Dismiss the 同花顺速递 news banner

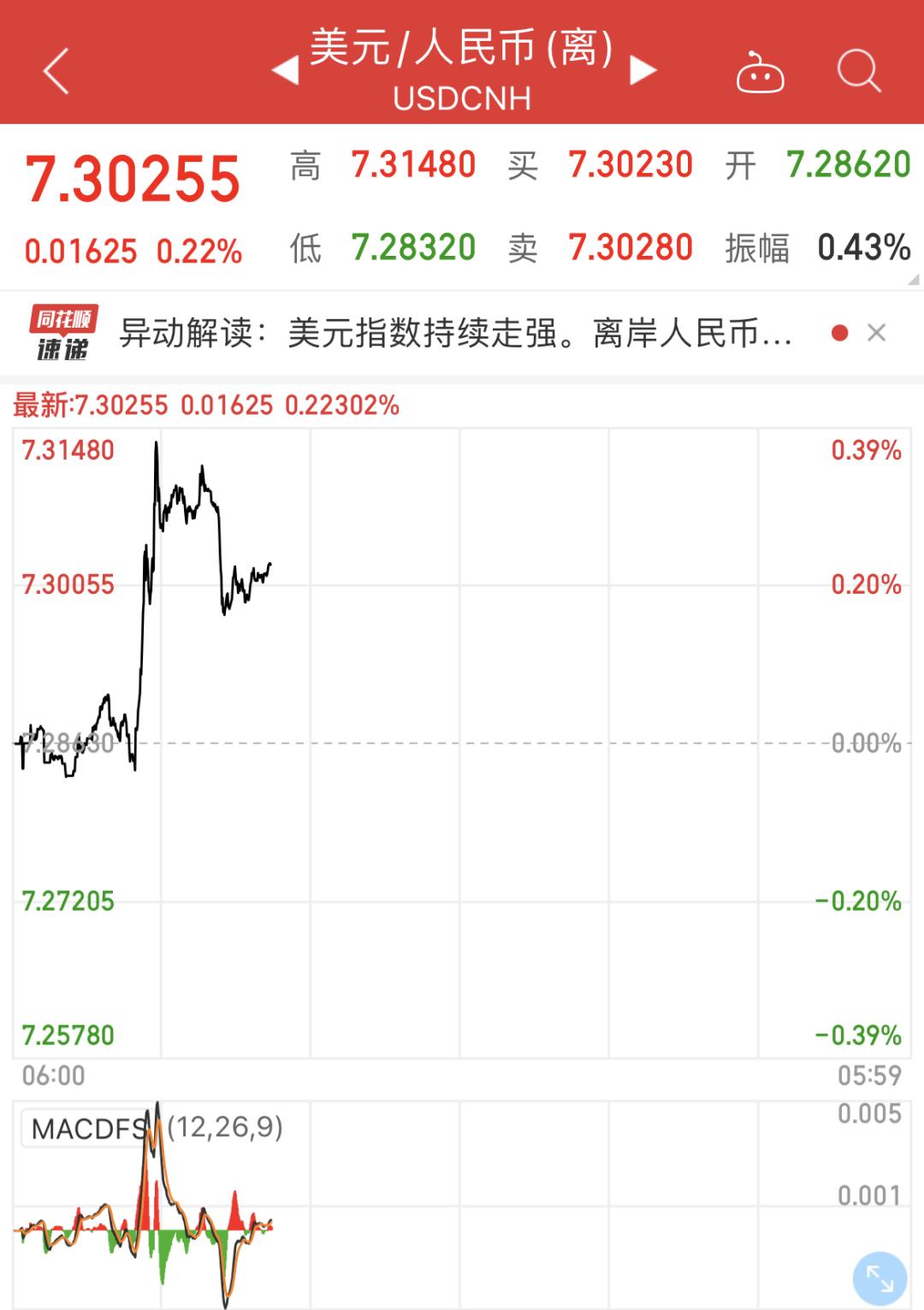(x=876, y=333)
